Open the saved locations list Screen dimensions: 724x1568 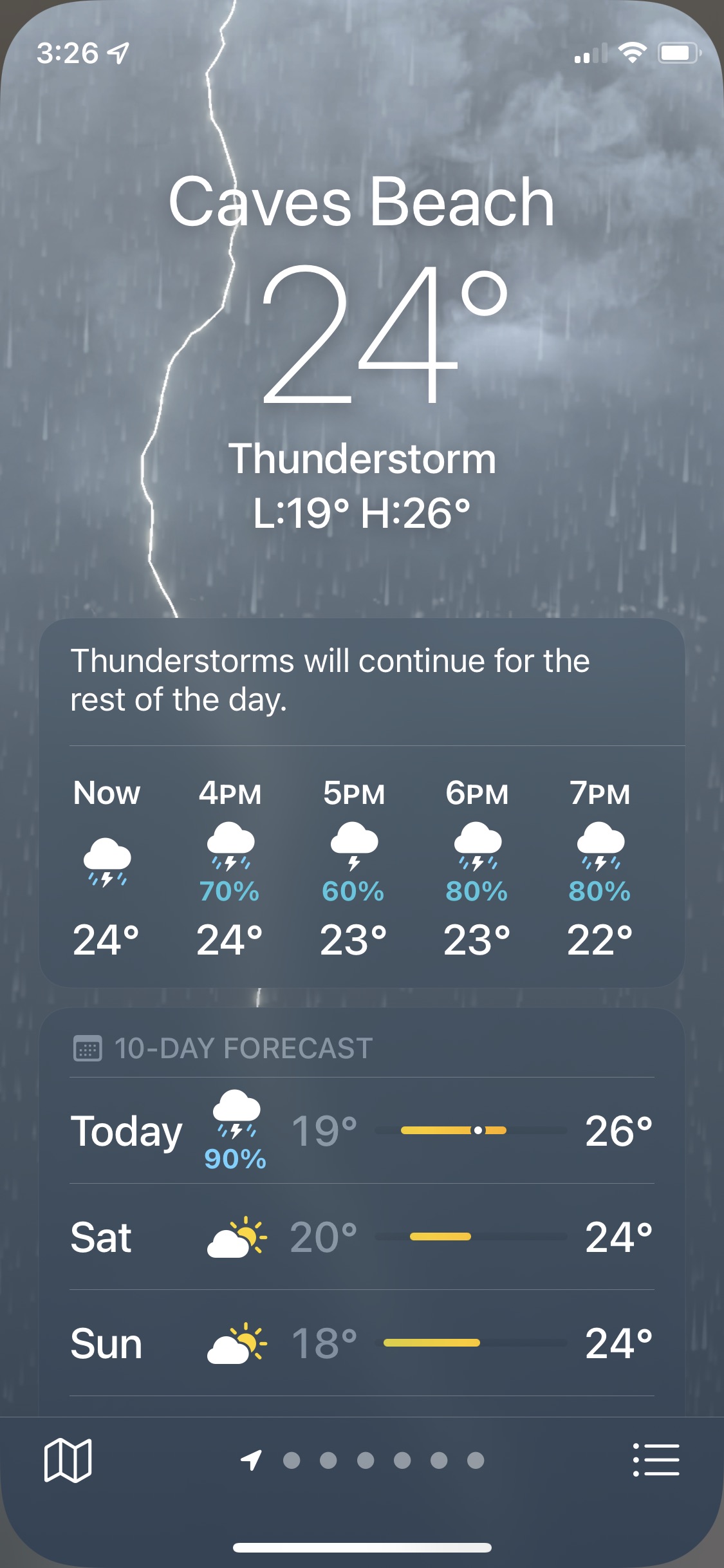[656, 1460]
